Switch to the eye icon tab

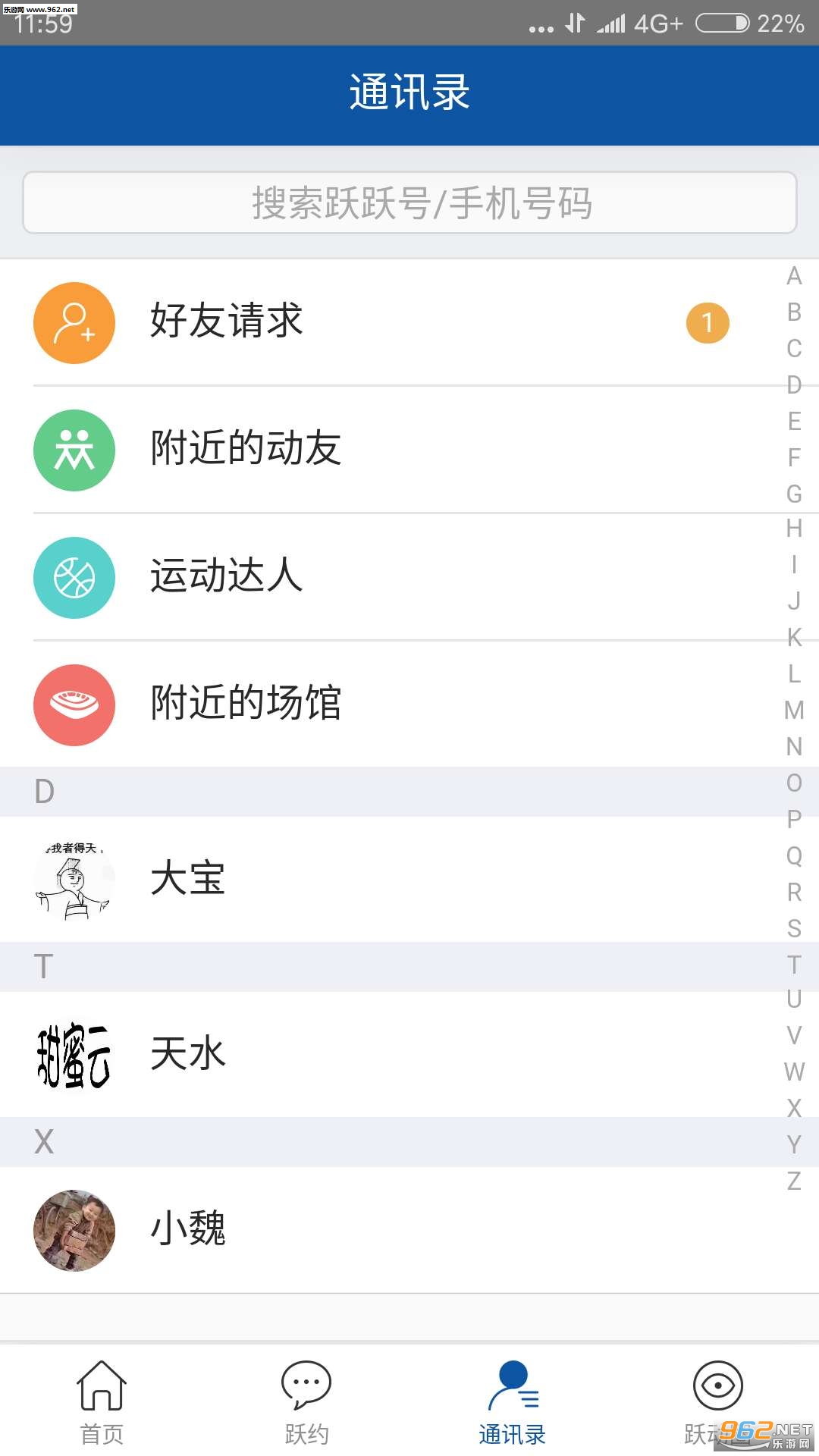pyautogui.click(x=717, y=1395)
